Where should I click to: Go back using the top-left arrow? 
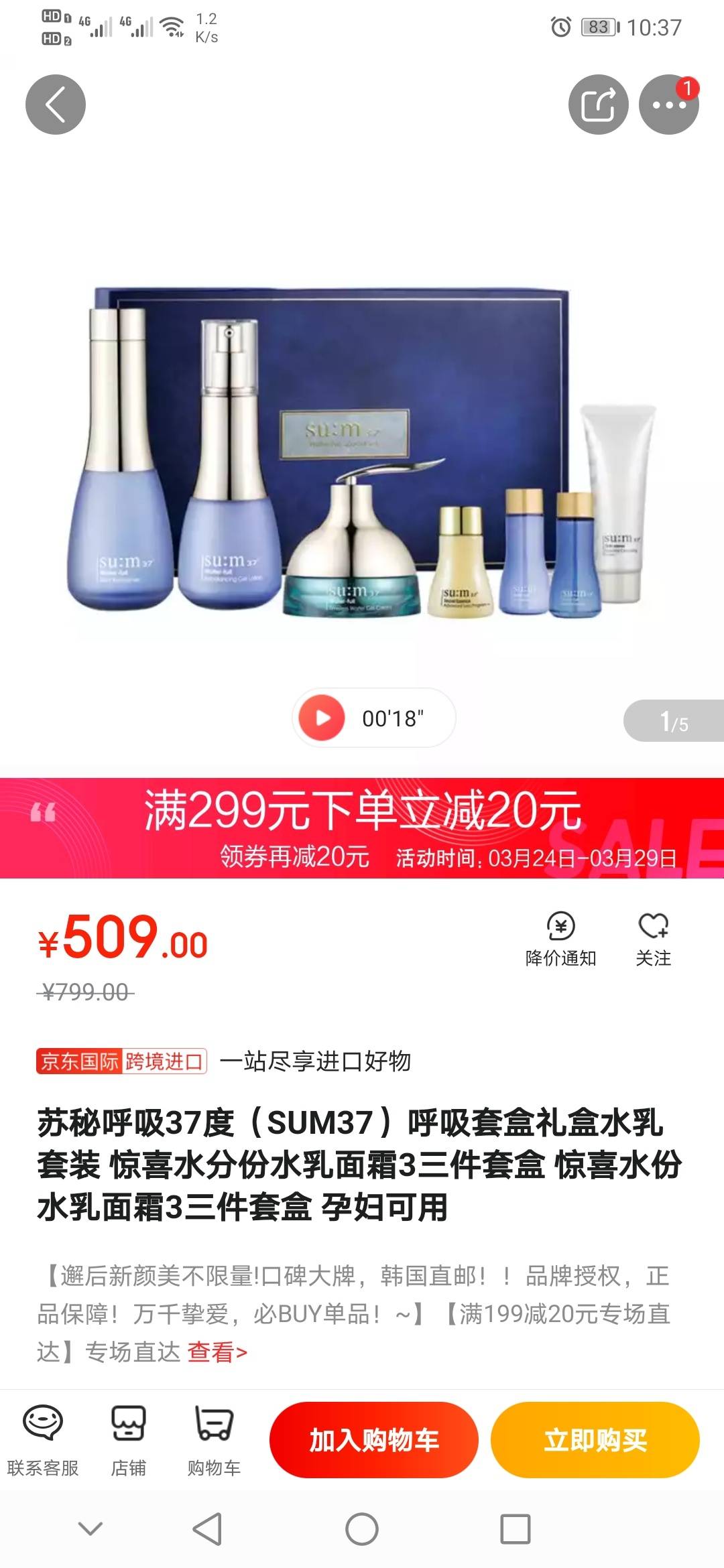coord(56,105)
